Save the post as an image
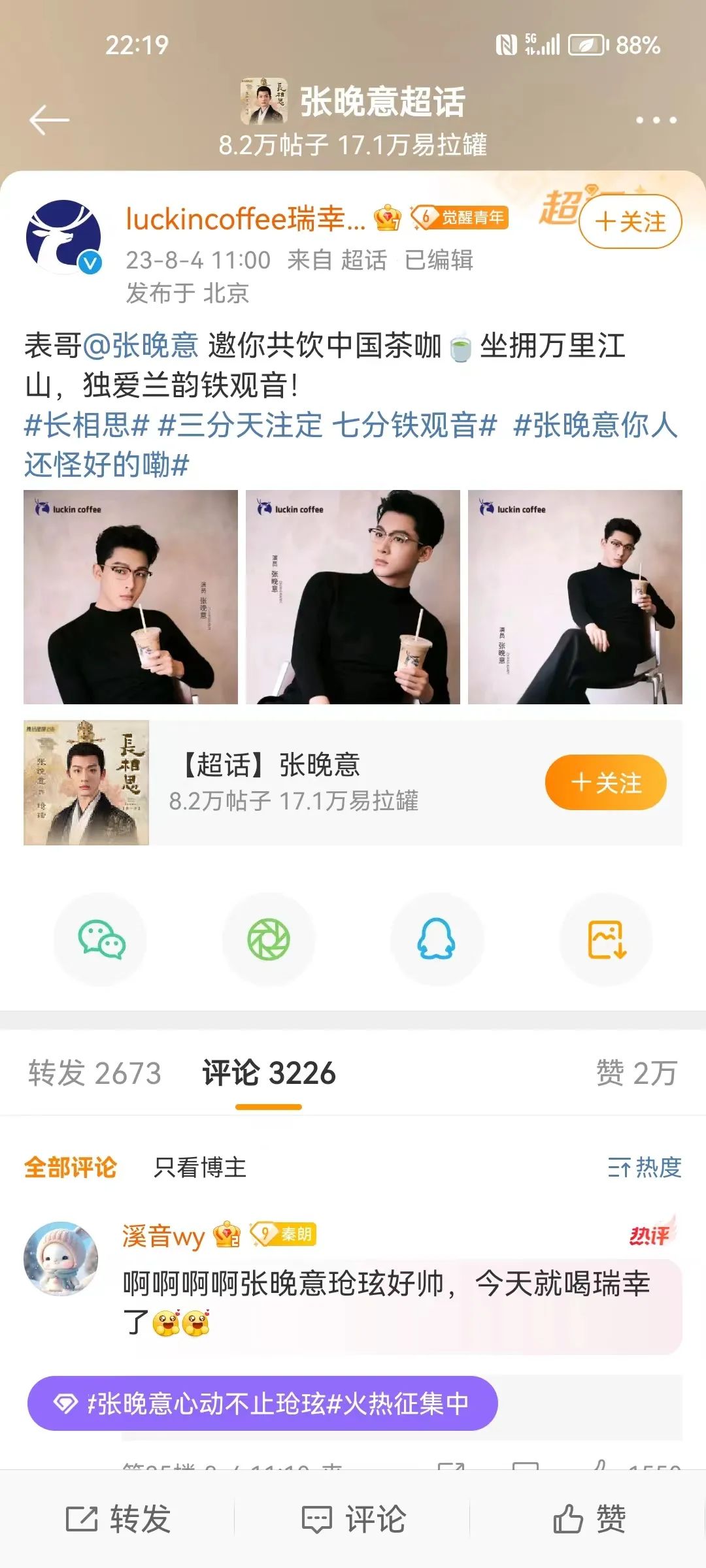Viewport: 706px width, 1568px height. click(x=606, y=939)
